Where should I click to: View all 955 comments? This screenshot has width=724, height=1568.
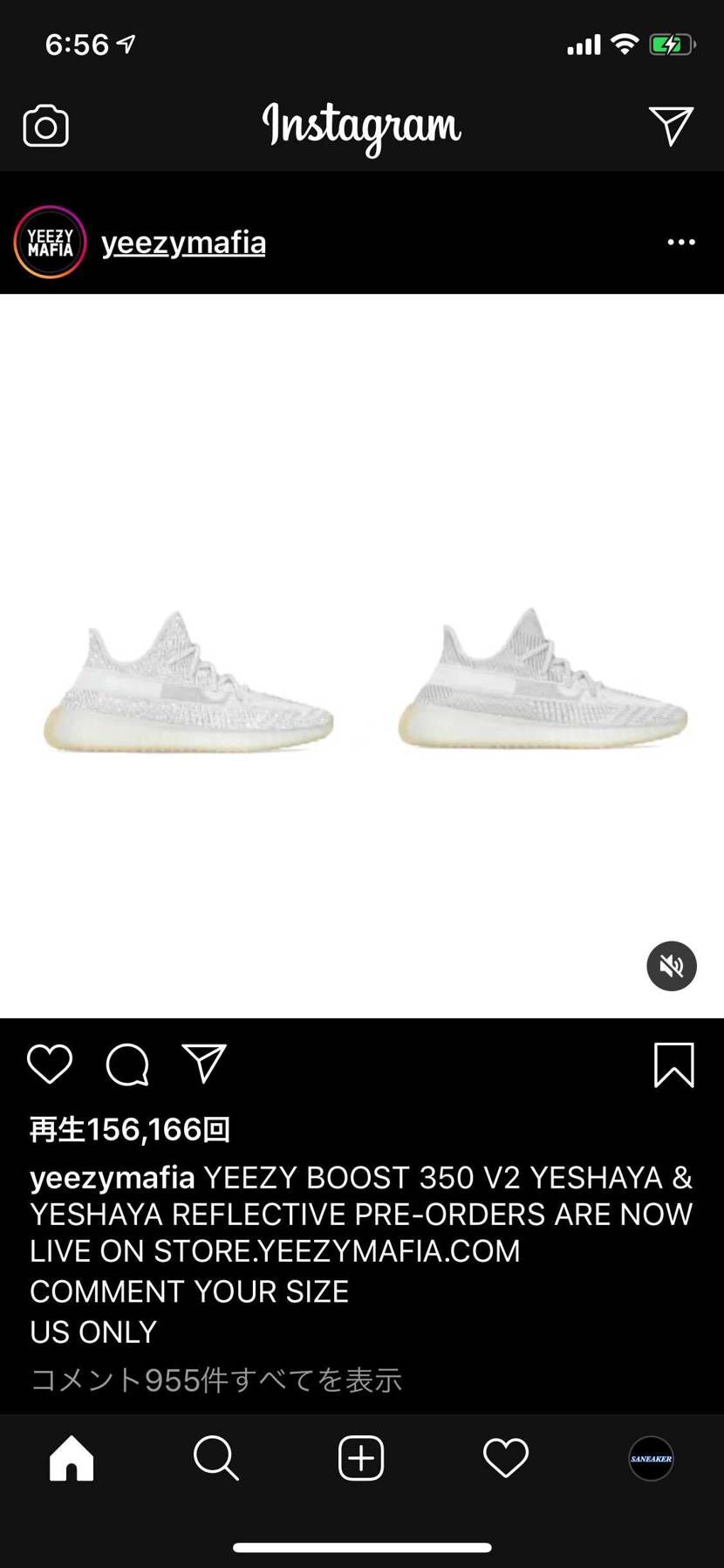216,1380
